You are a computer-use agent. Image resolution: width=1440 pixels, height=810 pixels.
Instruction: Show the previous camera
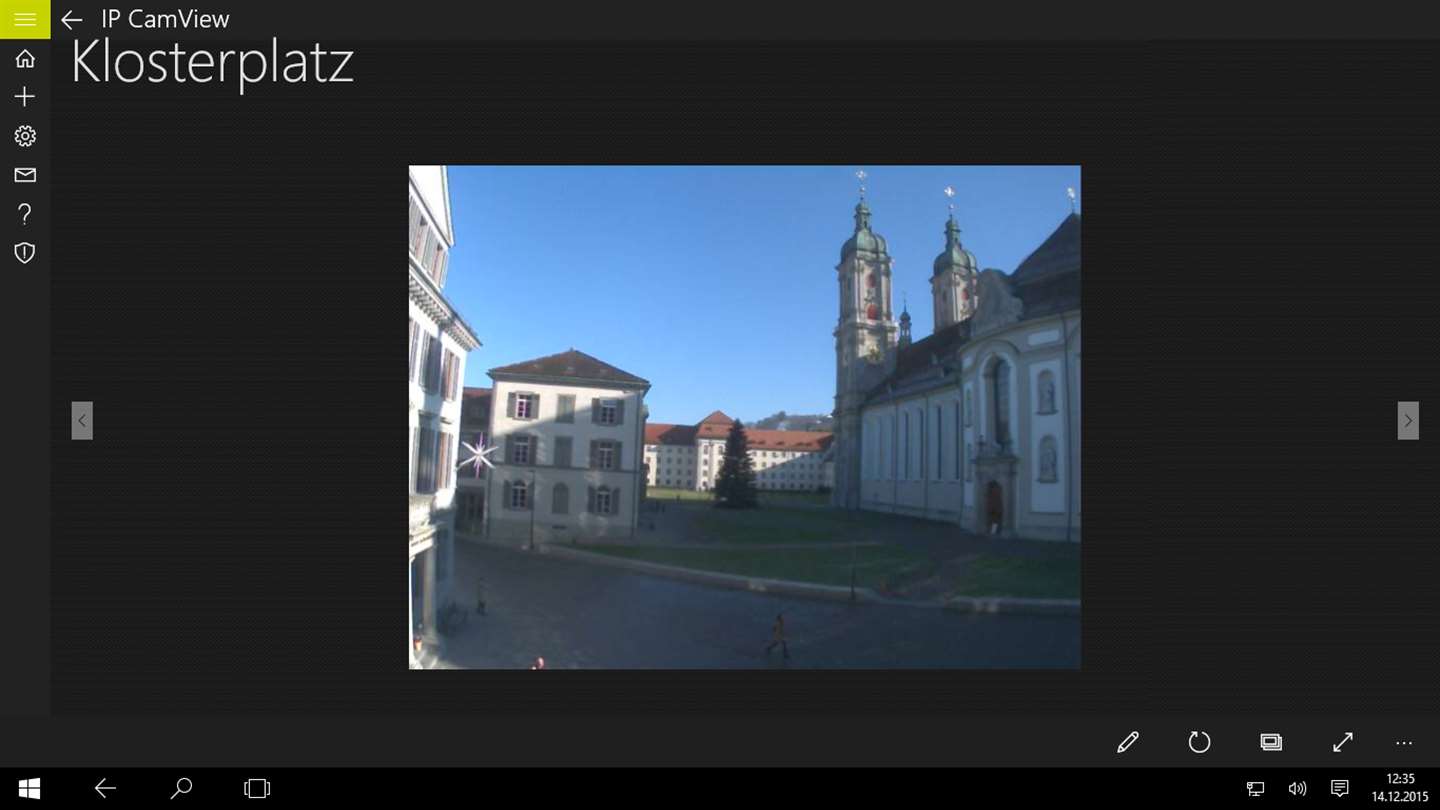(x=82, y=421)
